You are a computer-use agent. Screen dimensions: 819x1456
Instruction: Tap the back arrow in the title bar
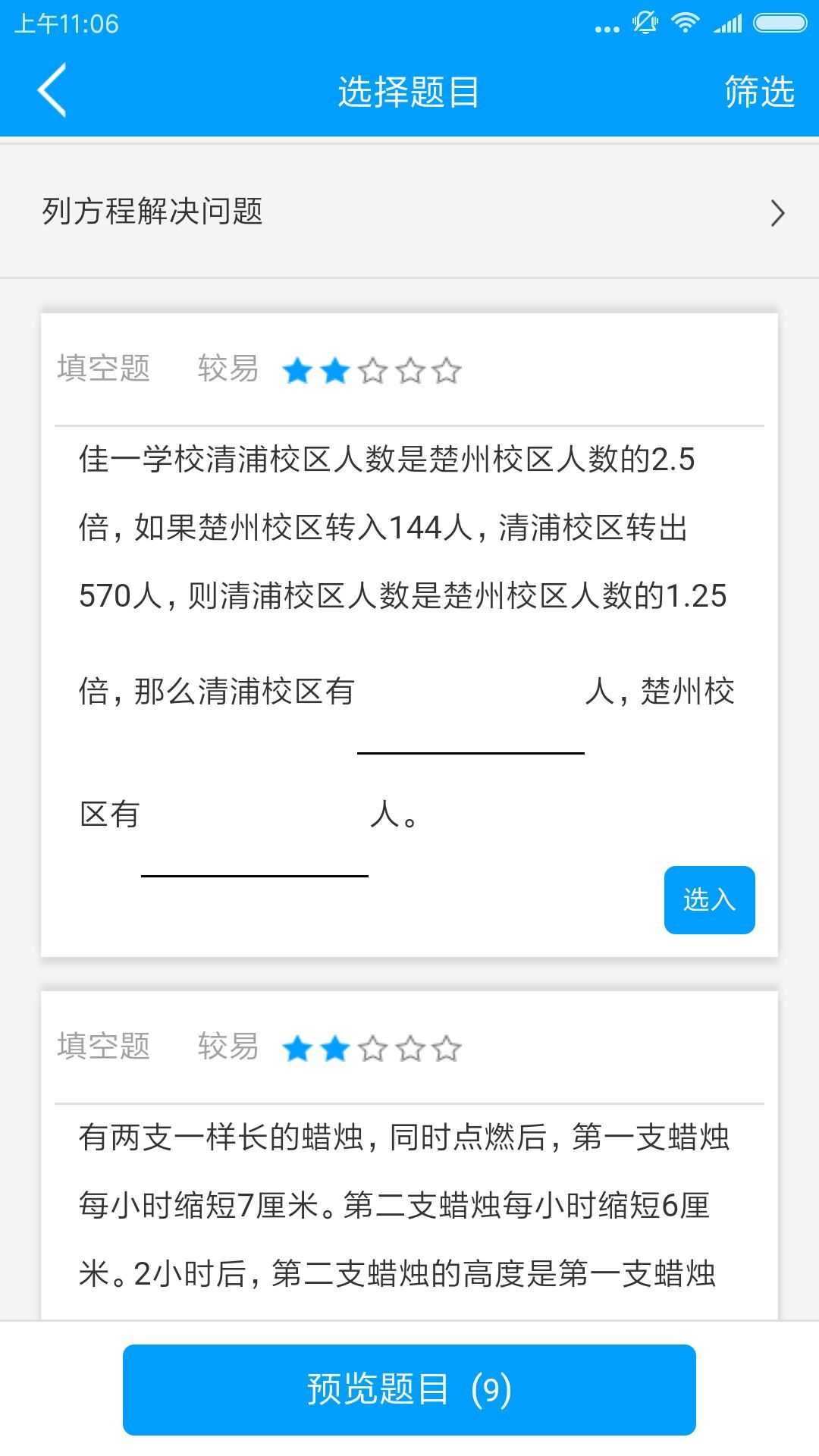point(53,91)
